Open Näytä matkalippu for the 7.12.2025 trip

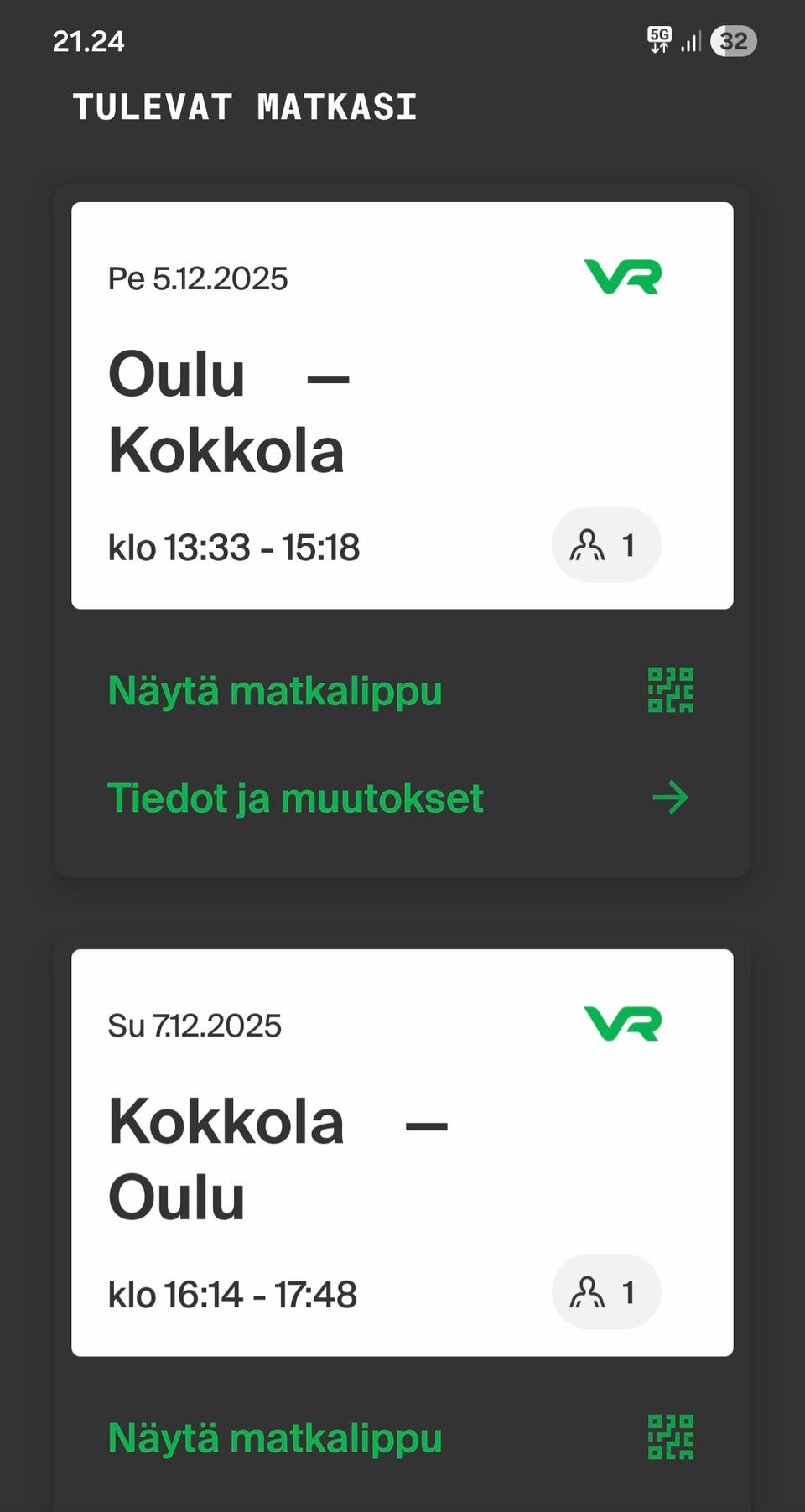point(274,1436)
